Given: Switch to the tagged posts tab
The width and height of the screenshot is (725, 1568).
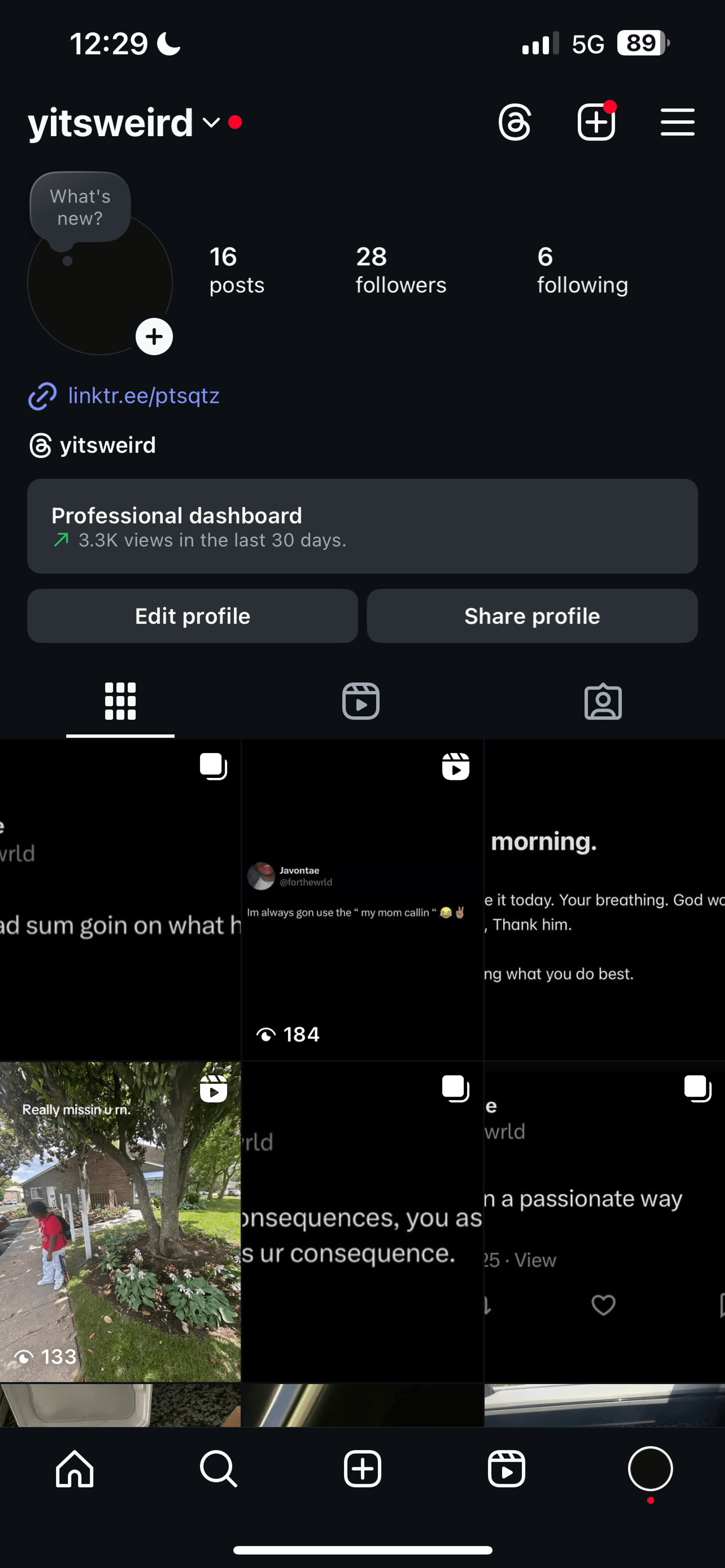Looking at the screenshot, I should pos(603,701).
